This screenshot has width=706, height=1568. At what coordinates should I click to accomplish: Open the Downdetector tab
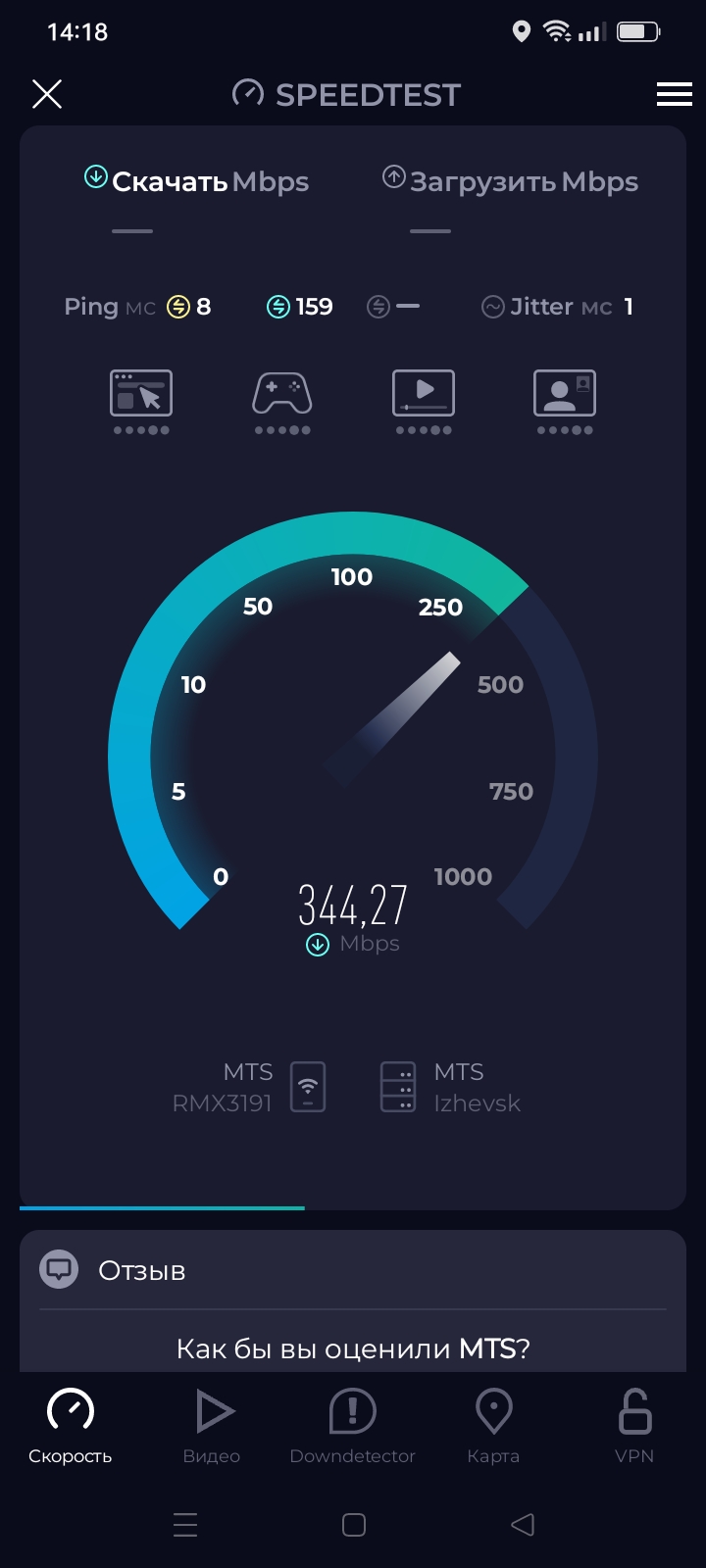click(353, 1426)
